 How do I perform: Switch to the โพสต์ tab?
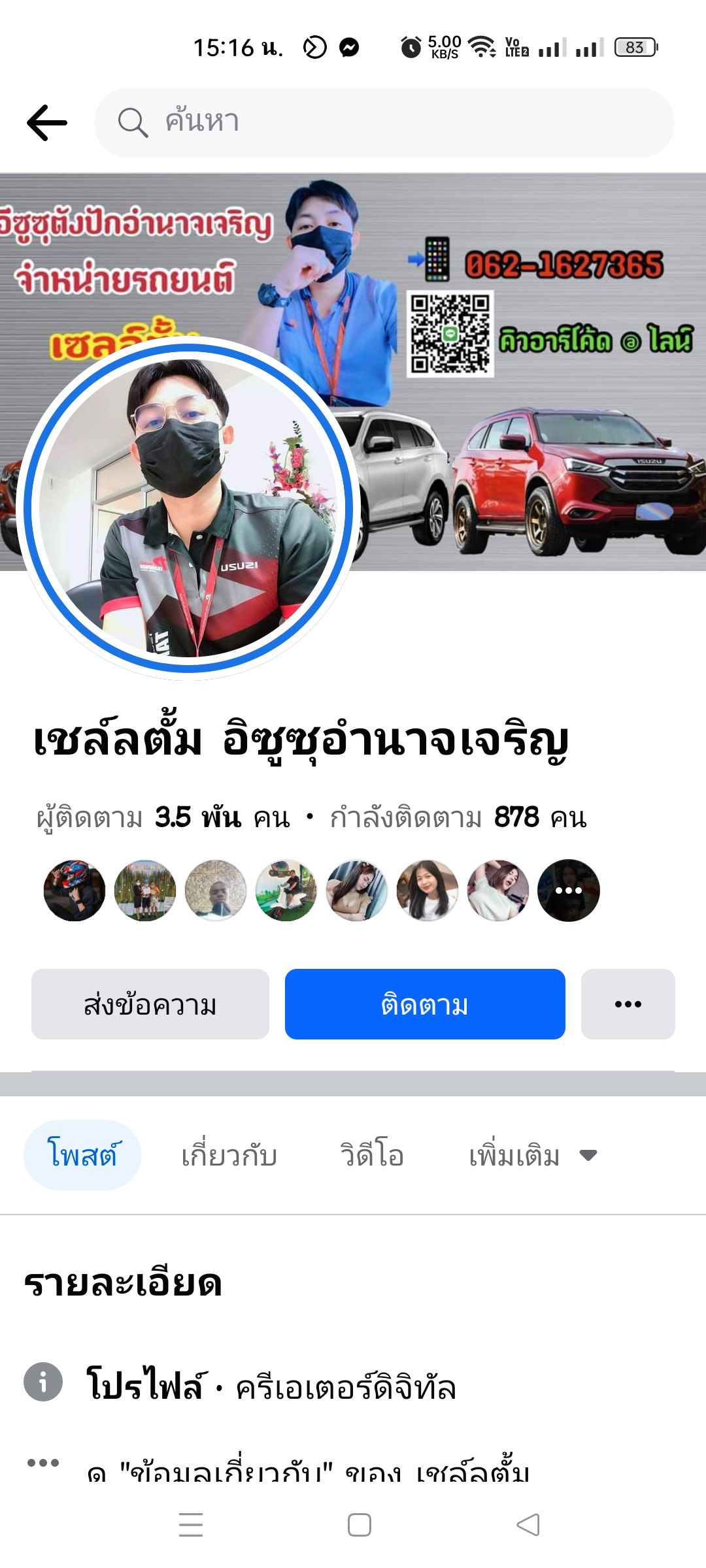[82, 1155]
